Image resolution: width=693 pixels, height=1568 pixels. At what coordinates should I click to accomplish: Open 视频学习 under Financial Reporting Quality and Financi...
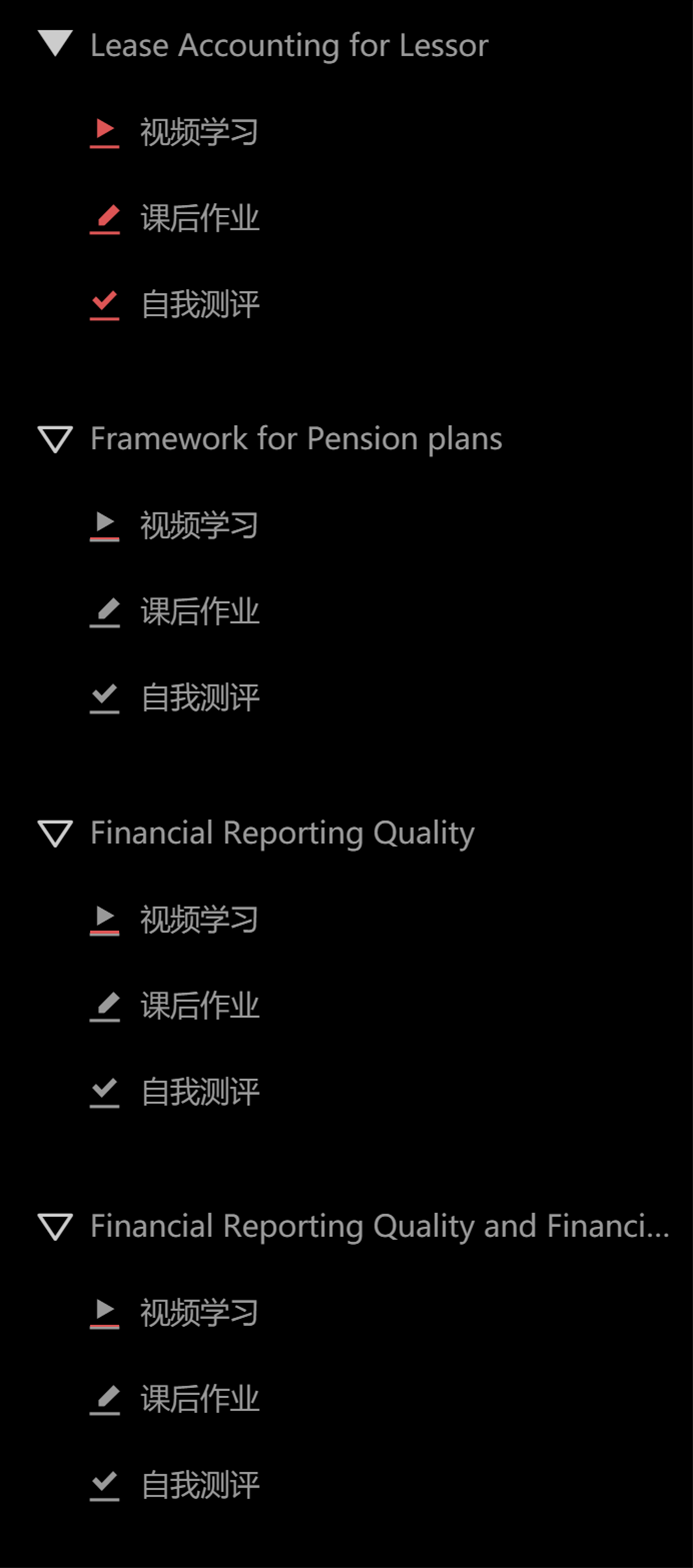pos(174,1312)
